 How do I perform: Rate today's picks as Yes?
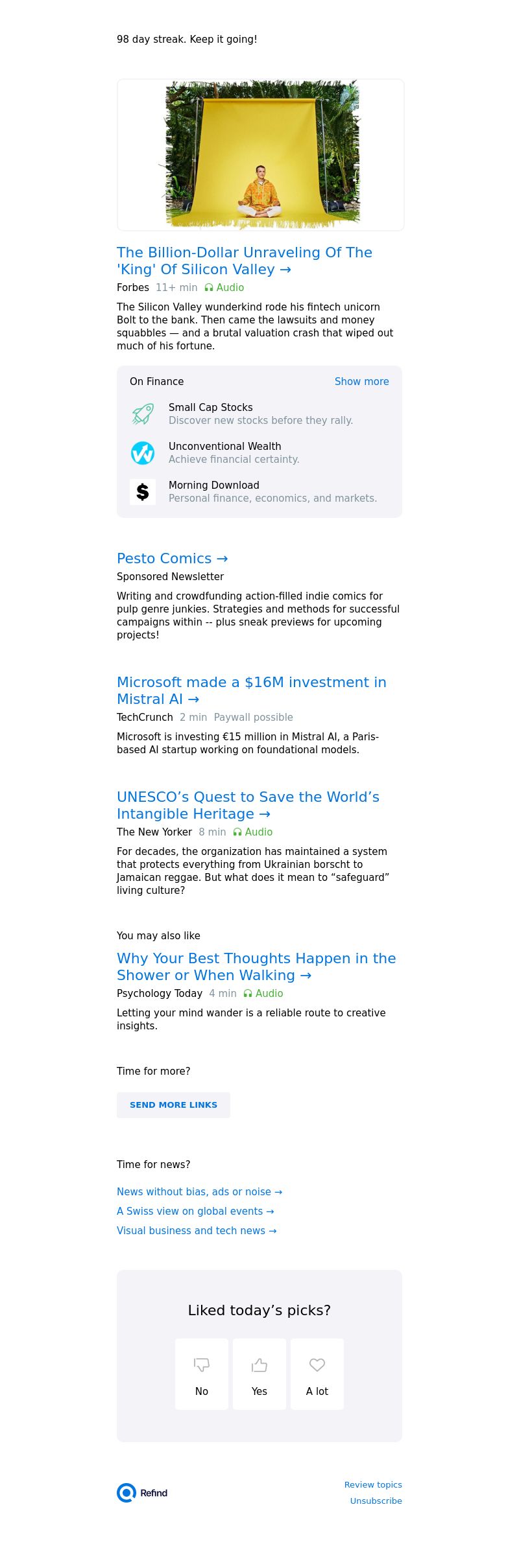pos(259,1374)
